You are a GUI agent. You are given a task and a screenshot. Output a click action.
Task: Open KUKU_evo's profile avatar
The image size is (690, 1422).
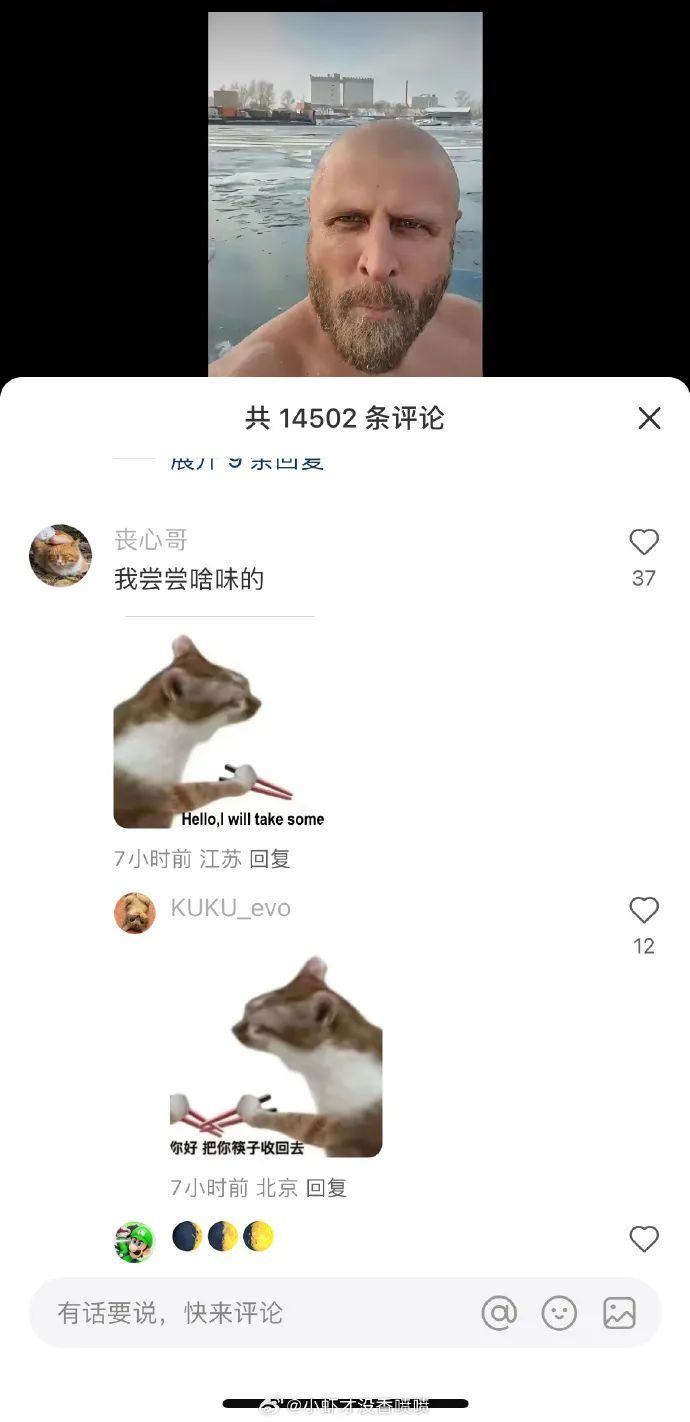click(134, 912)
